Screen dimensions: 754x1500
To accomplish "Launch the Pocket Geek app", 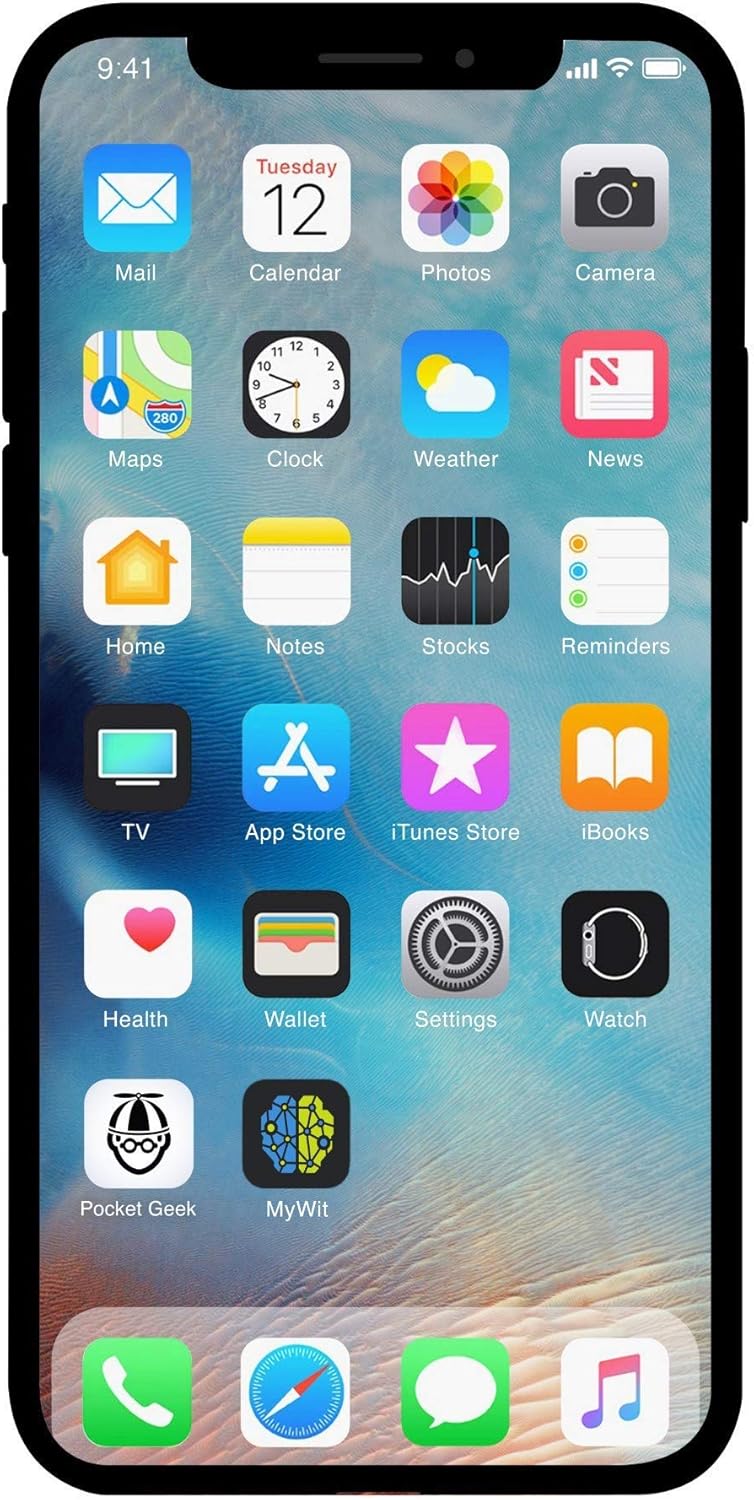I will tap(137, 1133).
